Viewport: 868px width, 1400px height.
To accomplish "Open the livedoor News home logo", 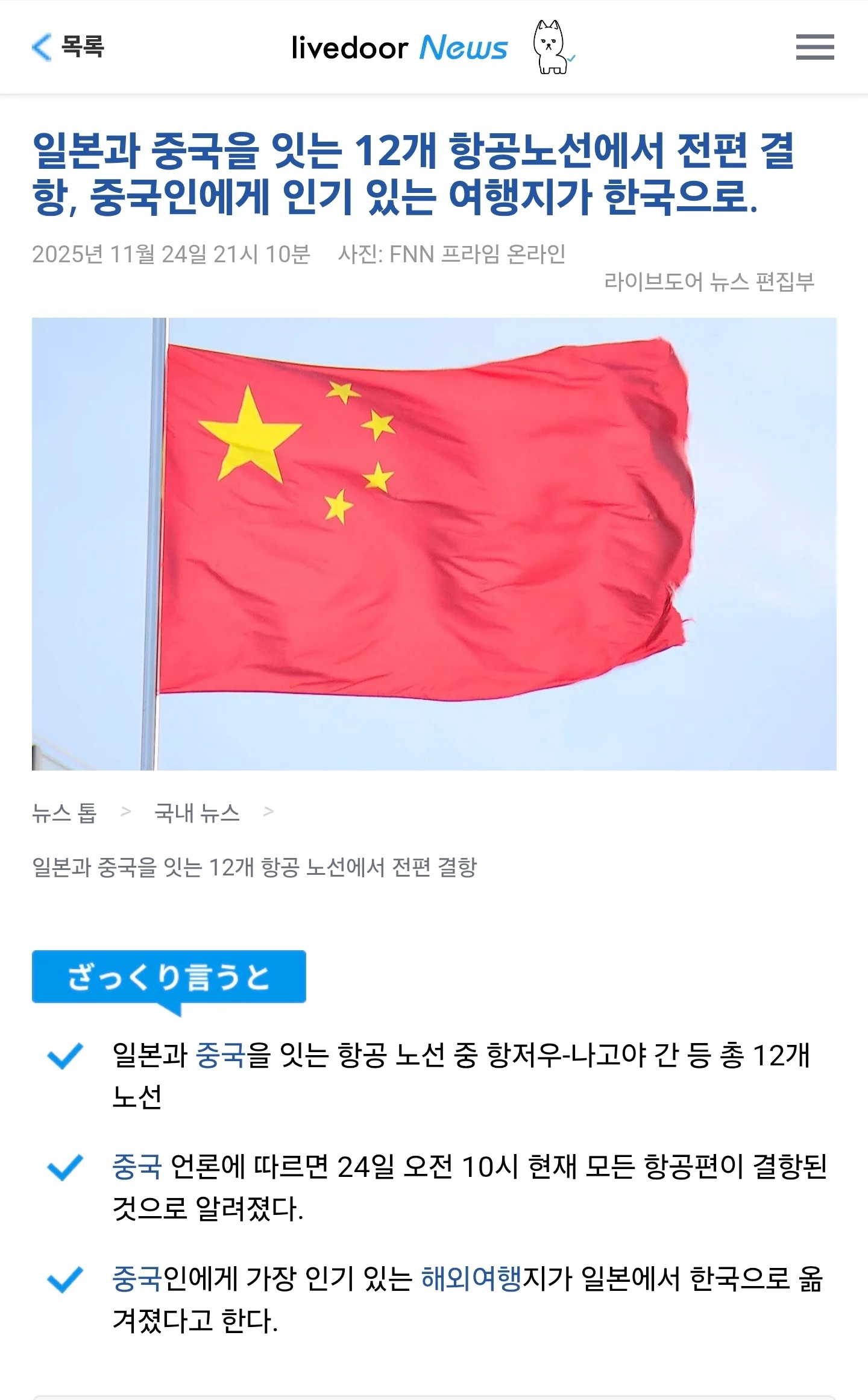I will (x=400, y=48).
